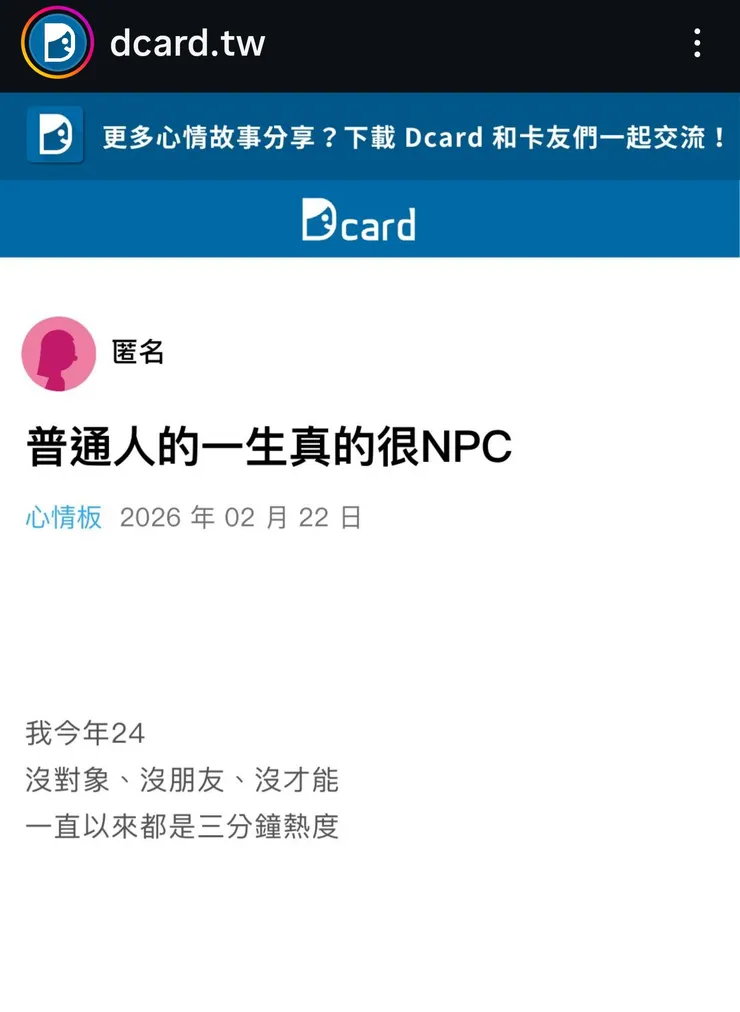The image size is (740, 1012).
Task: Tap the dark browser toolbar area
Action: coord(370,43)
